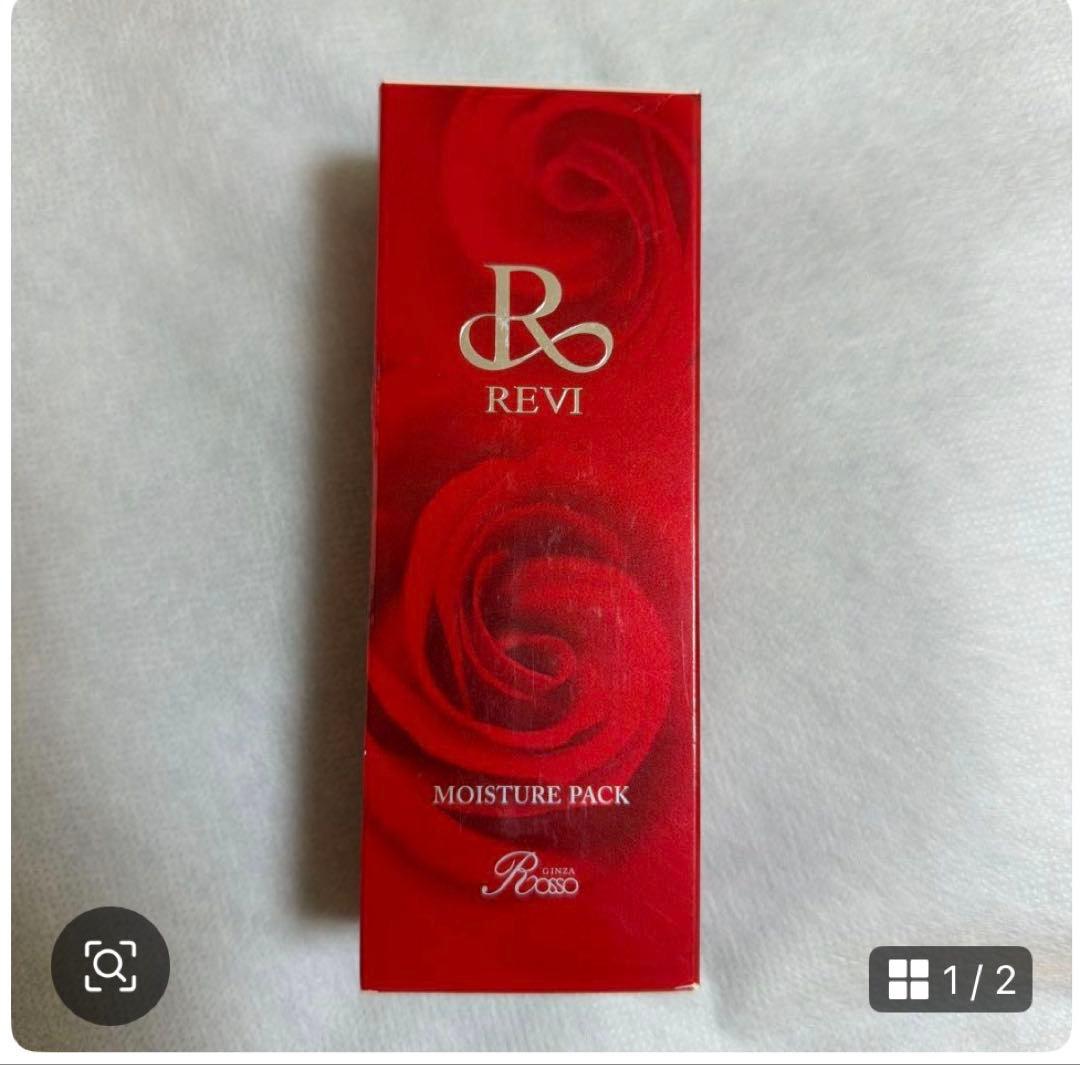
Task: Open visual search for similar items
Action: tap(110, 965)
